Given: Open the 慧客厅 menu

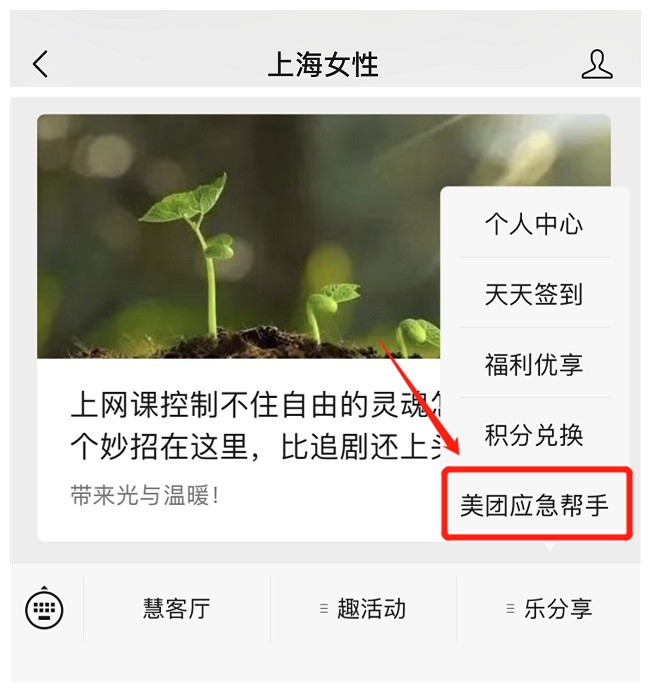Looking at the screenshot, I should tap(176, 608).
